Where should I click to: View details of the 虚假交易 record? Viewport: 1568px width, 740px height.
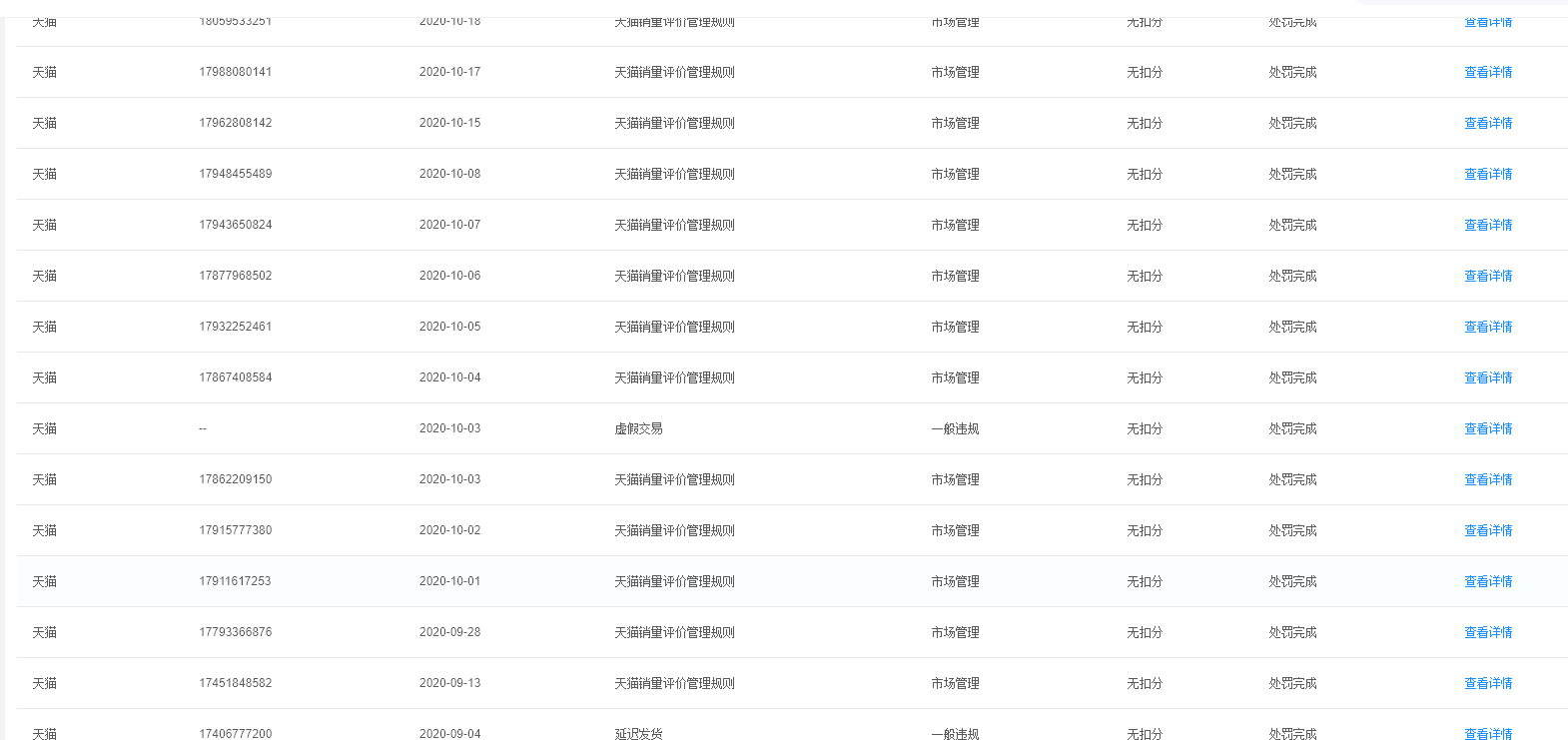coord(1488,428)
